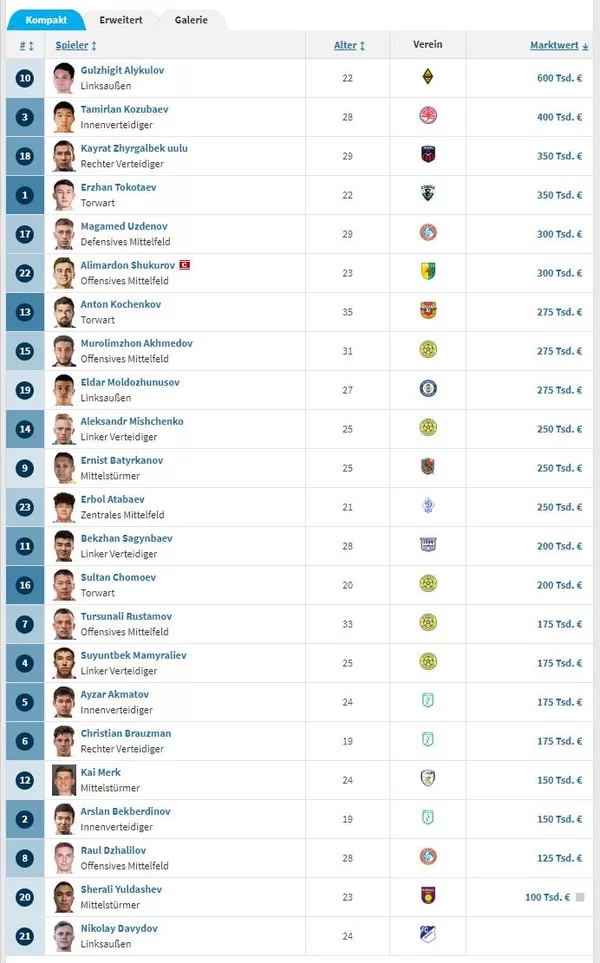Open Kai Merk's profile link
This screenshot has width=600, height=963.
pyautogui.click(x=101, y=773)
